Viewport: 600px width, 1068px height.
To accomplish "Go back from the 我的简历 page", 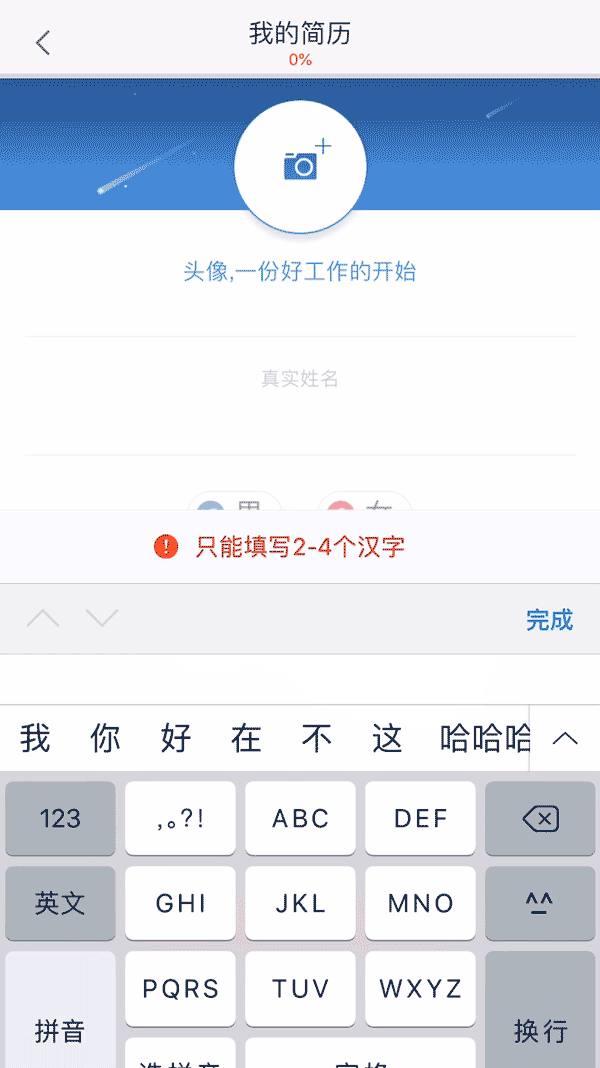I will click(42, 43).
